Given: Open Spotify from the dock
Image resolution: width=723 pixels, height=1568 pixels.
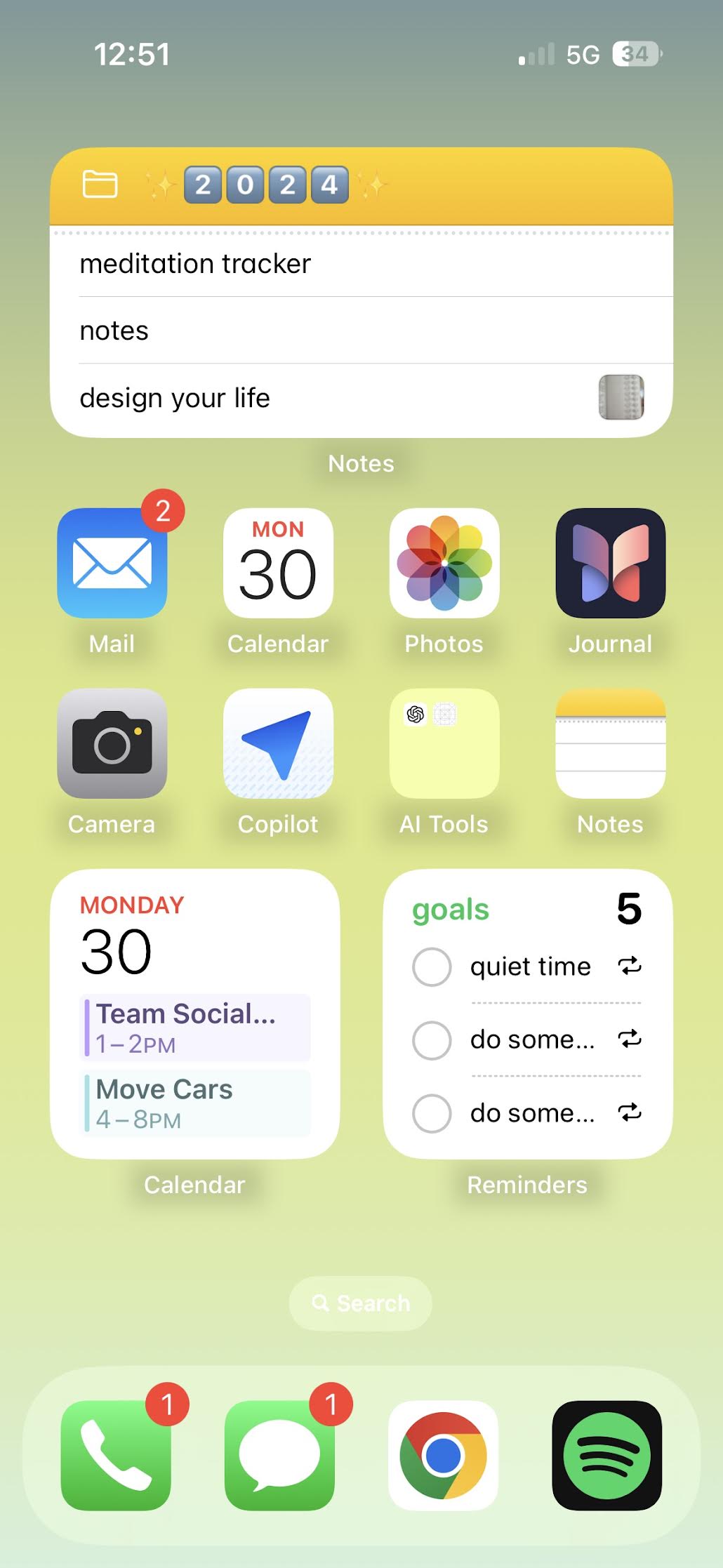Looking at the screenshot, I should [x=607, y=1455].
